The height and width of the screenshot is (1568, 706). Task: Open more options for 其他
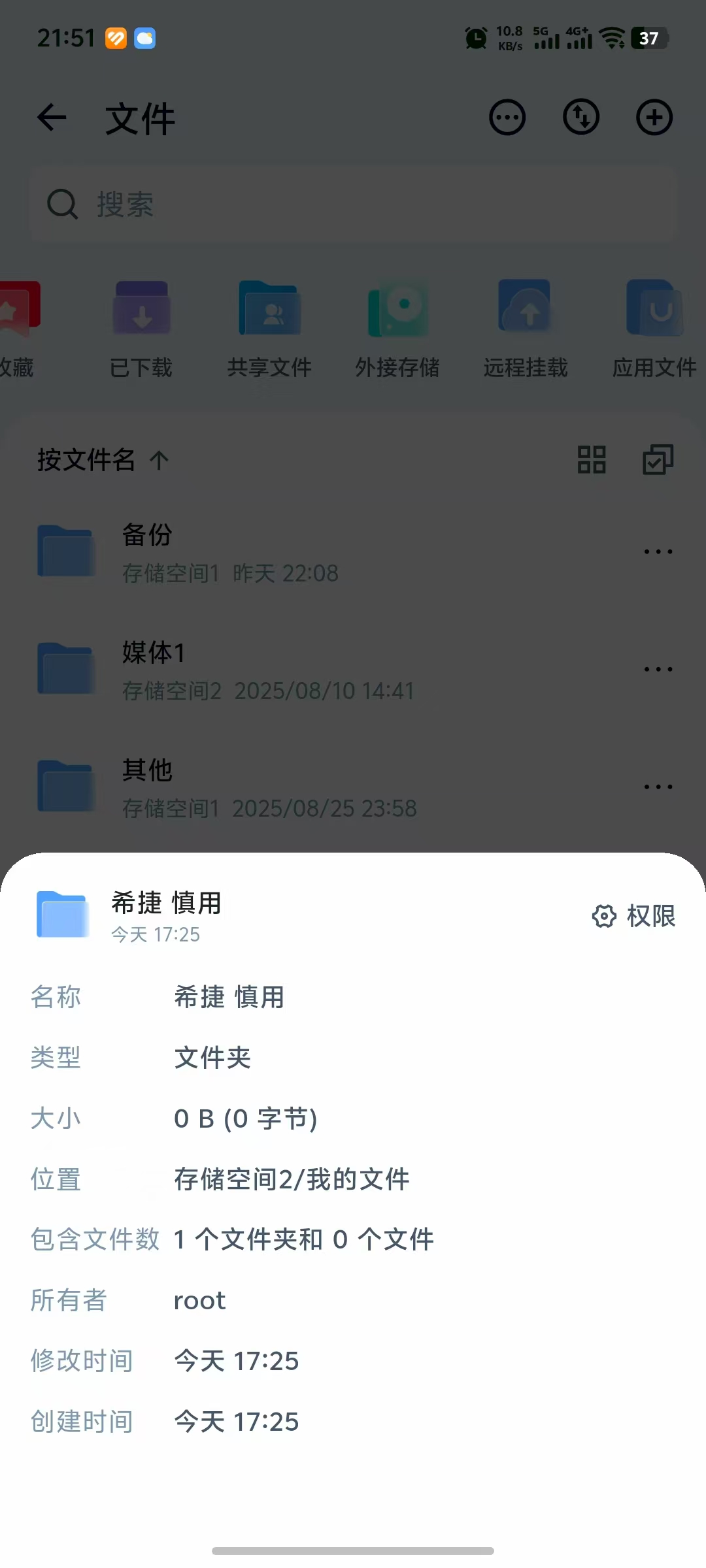pos(658,787)
